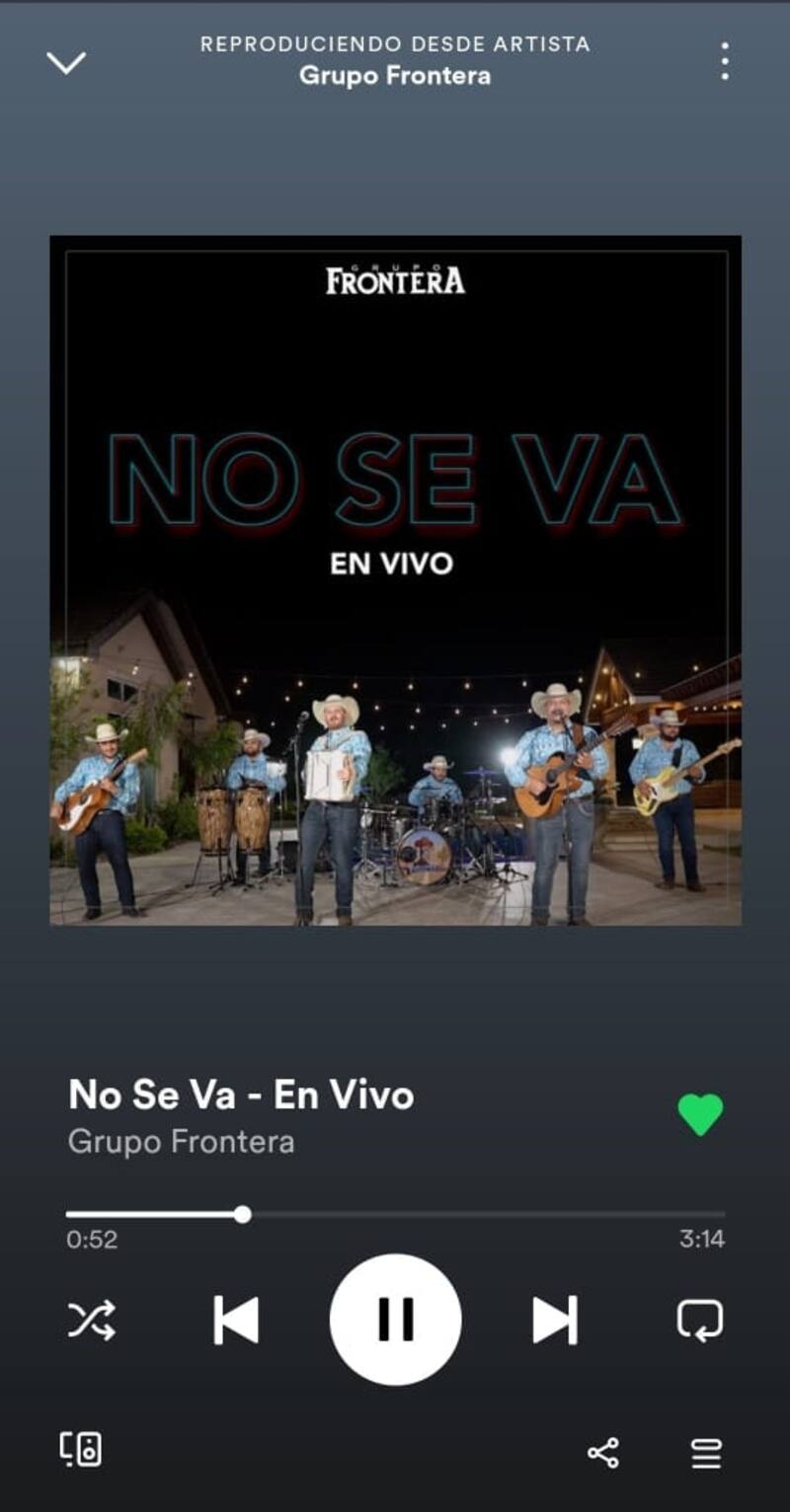Share this song
Viewport: 790px width, 1512px height.
tap(602, 1453)
